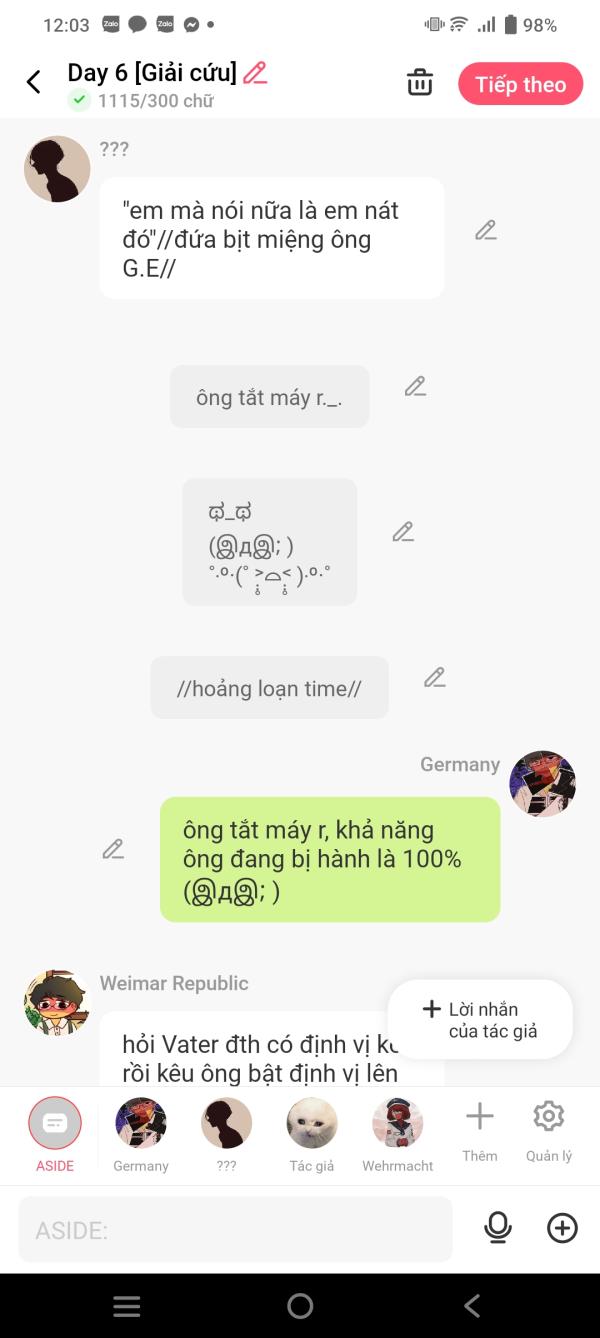The height and width of the screenshot is (1338, 600).
Task: Focus the ASIDE message input field
Action: point(235,1229)
